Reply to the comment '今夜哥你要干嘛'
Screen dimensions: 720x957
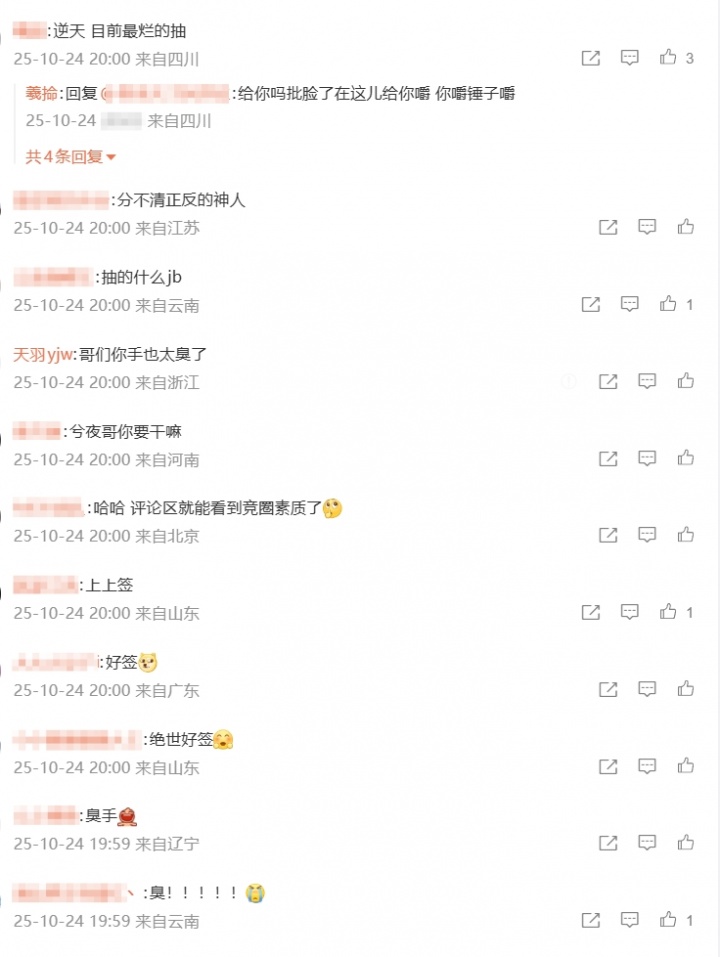point(647,458)
